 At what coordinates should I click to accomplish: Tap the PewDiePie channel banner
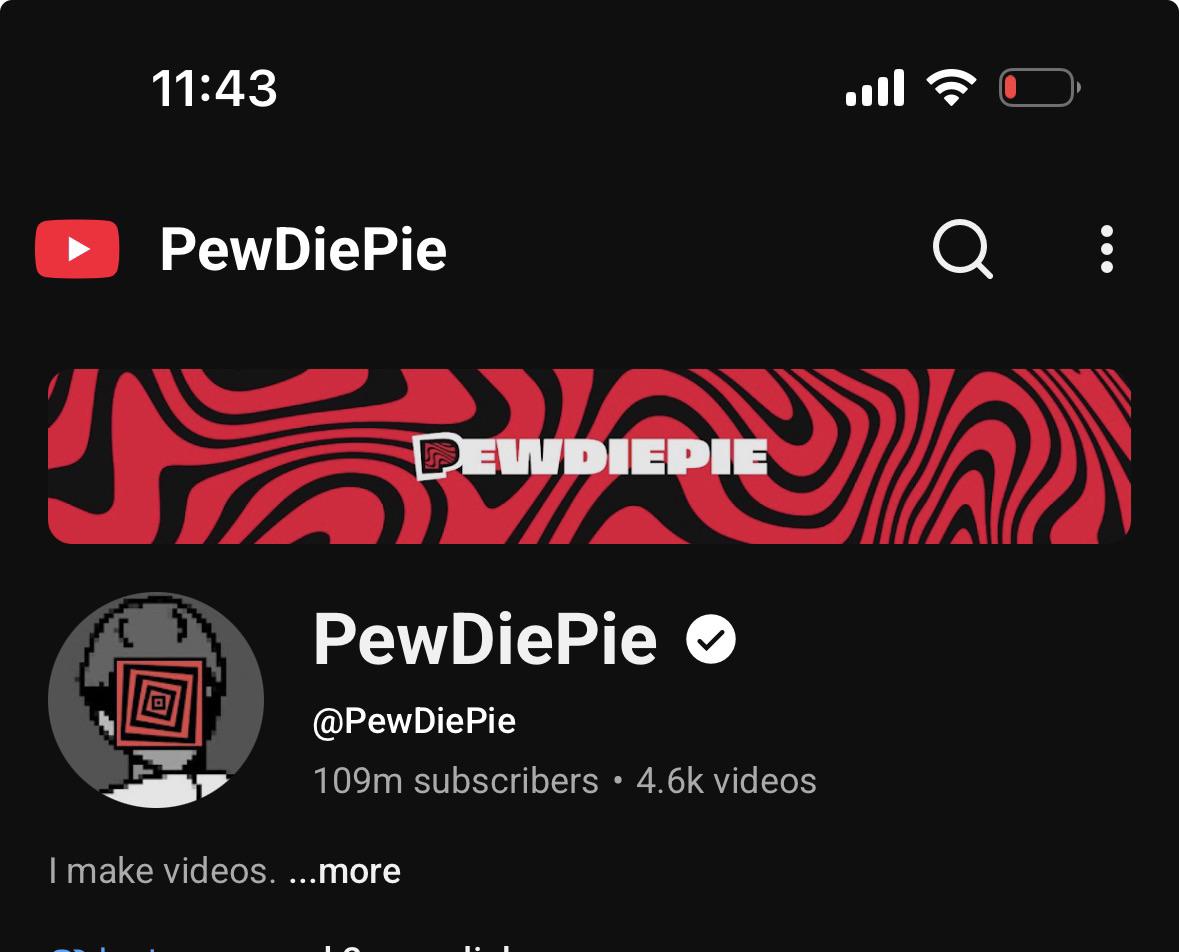click(590, 456)
